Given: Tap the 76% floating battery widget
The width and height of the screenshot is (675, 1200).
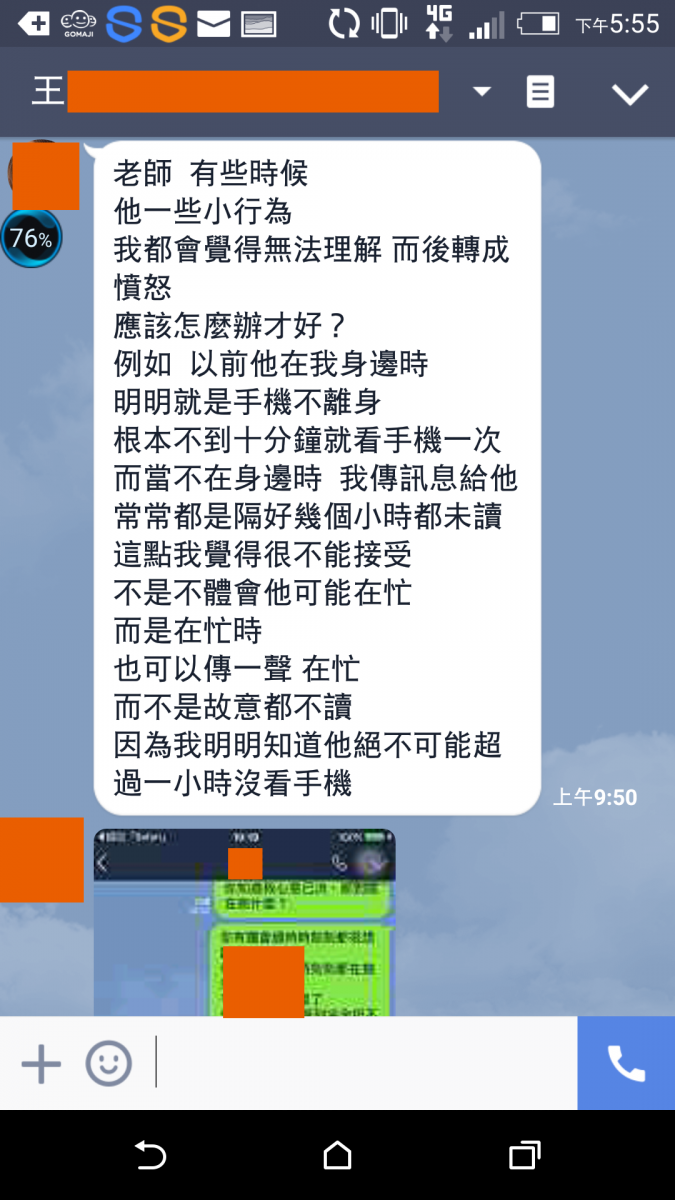Looking at the screenshot, I should click(31, 239).
